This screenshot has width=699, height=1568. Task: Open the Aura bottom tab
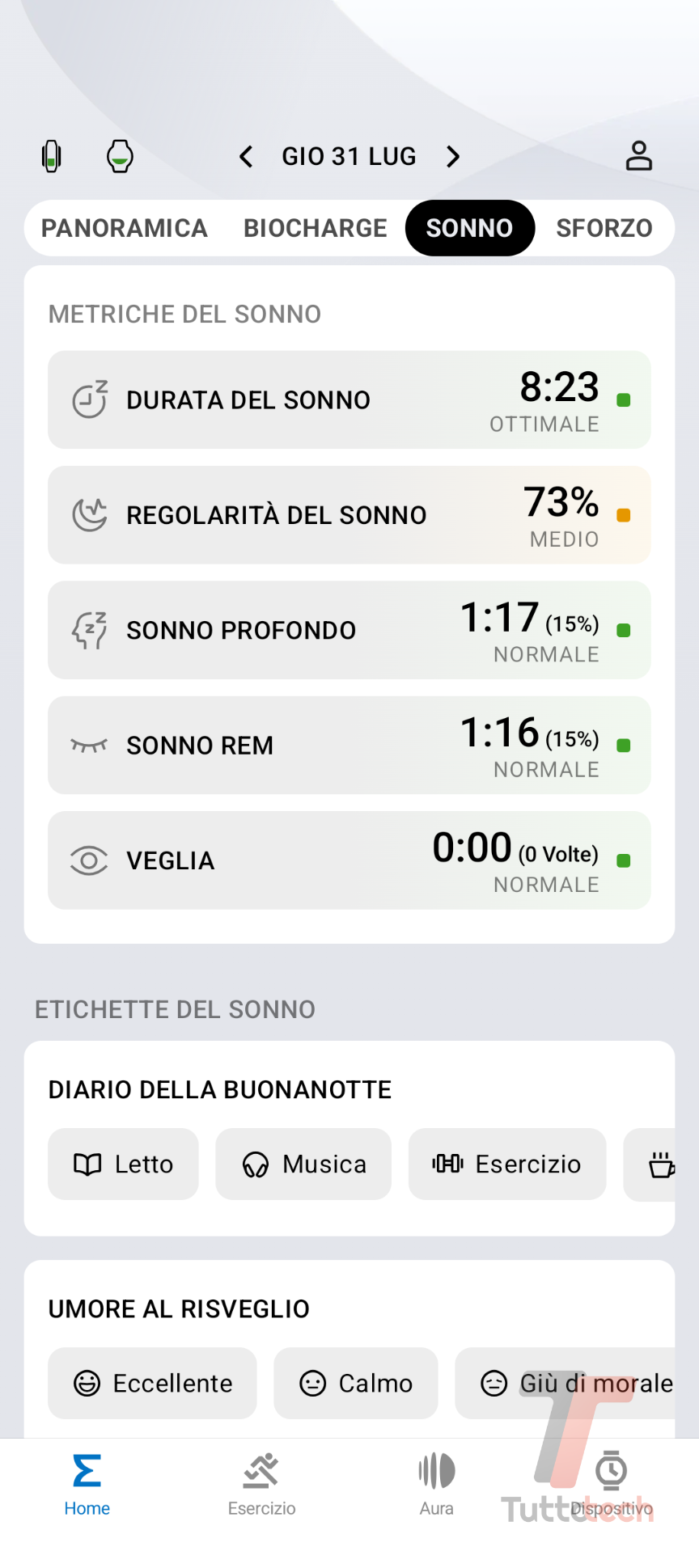(436, 1485)
